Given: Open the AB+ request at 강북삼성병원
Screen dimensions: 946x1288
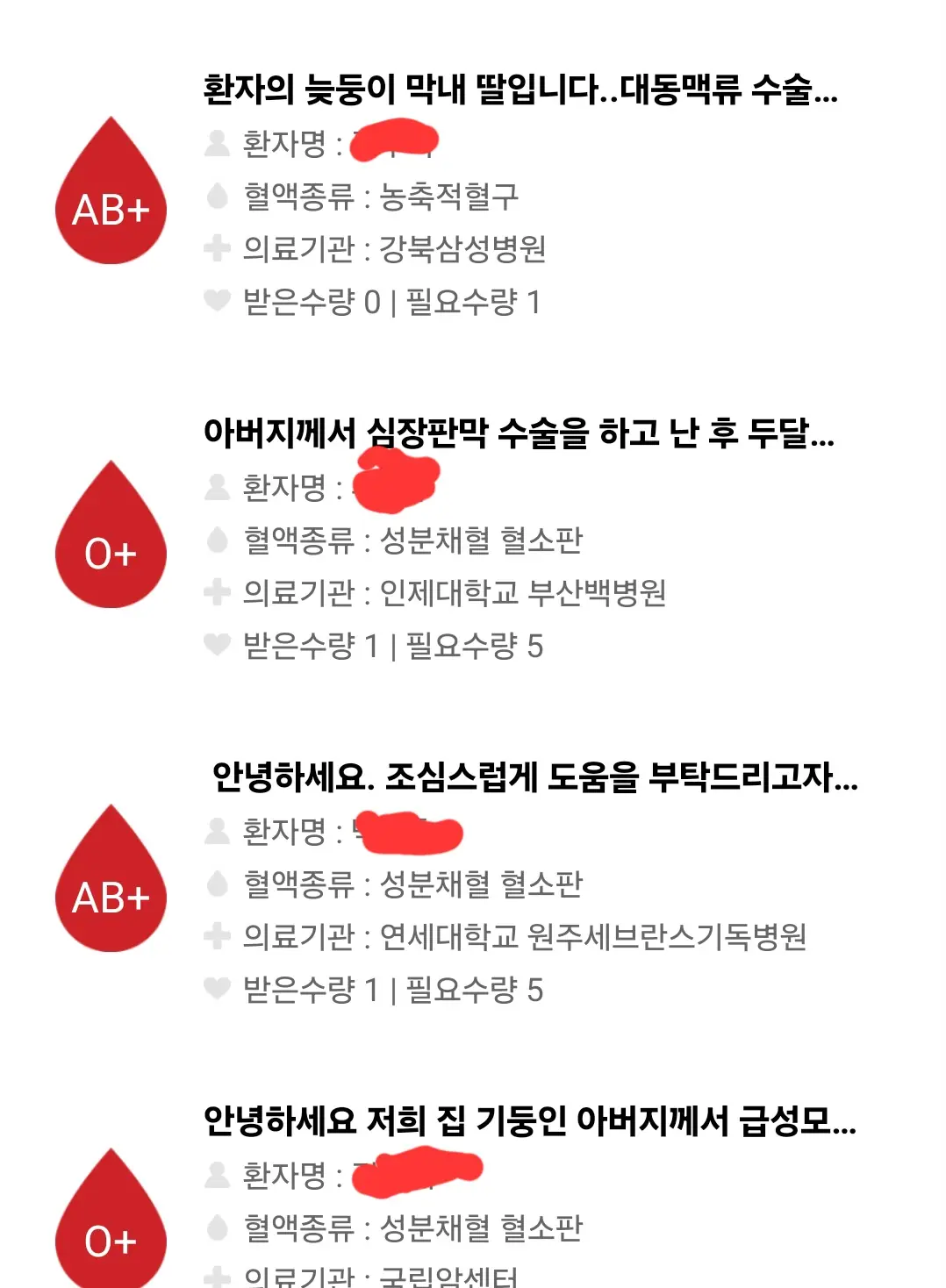Looking at the screenshot, I should [x=520, y=89].
